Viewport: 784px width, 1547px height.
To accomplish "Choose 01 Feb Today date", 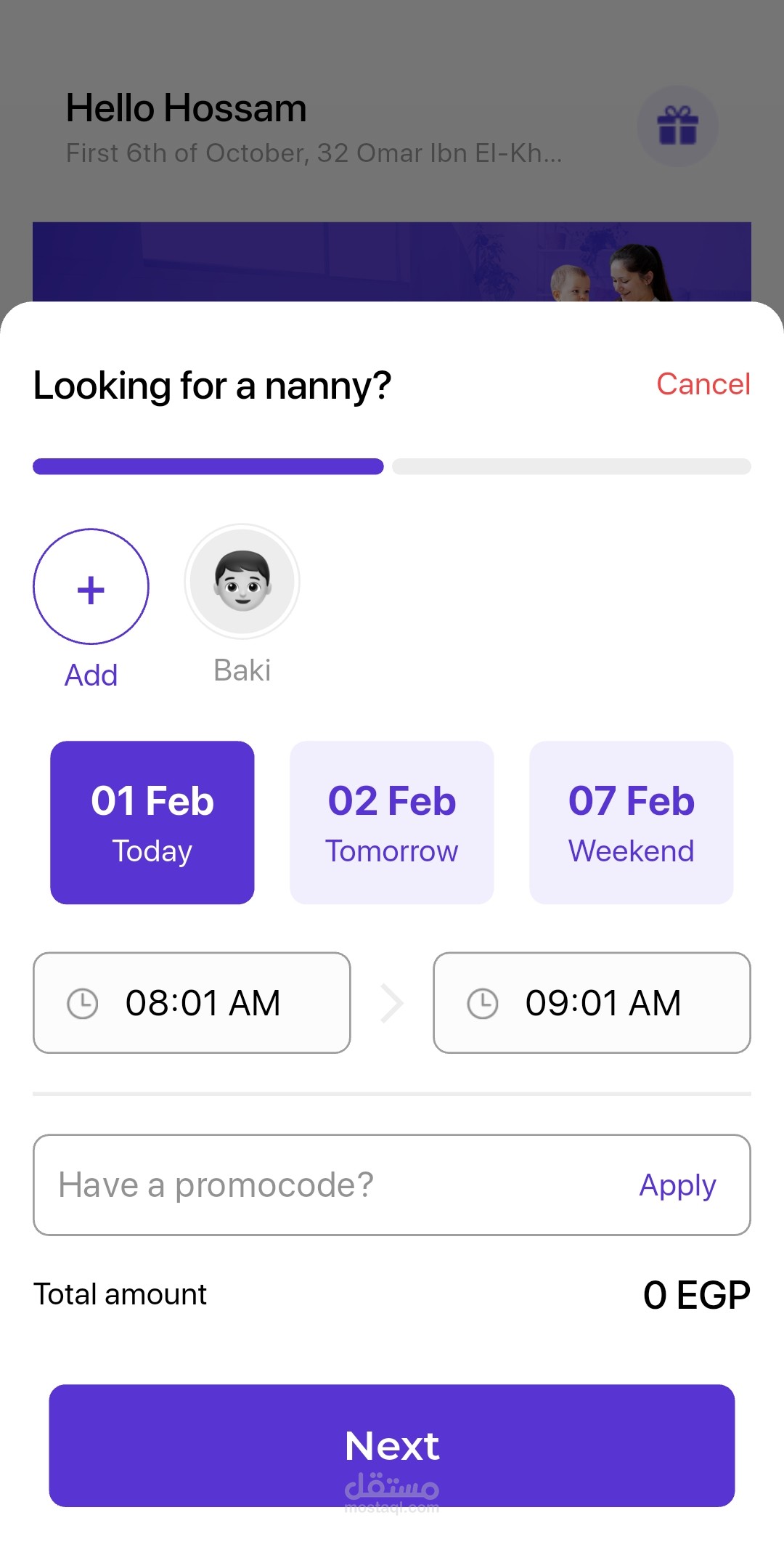I will [152, 822].
